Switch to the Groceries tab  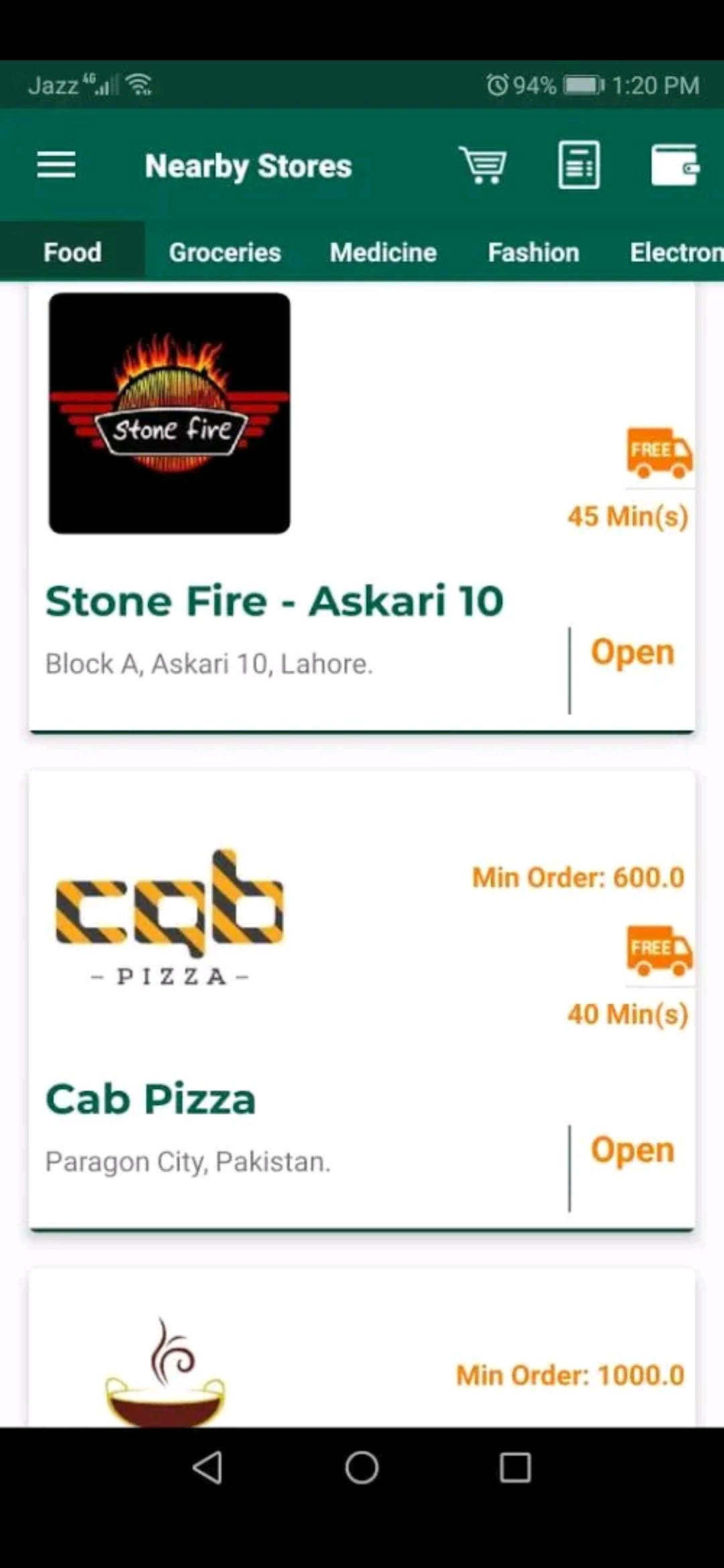(225, 252)
